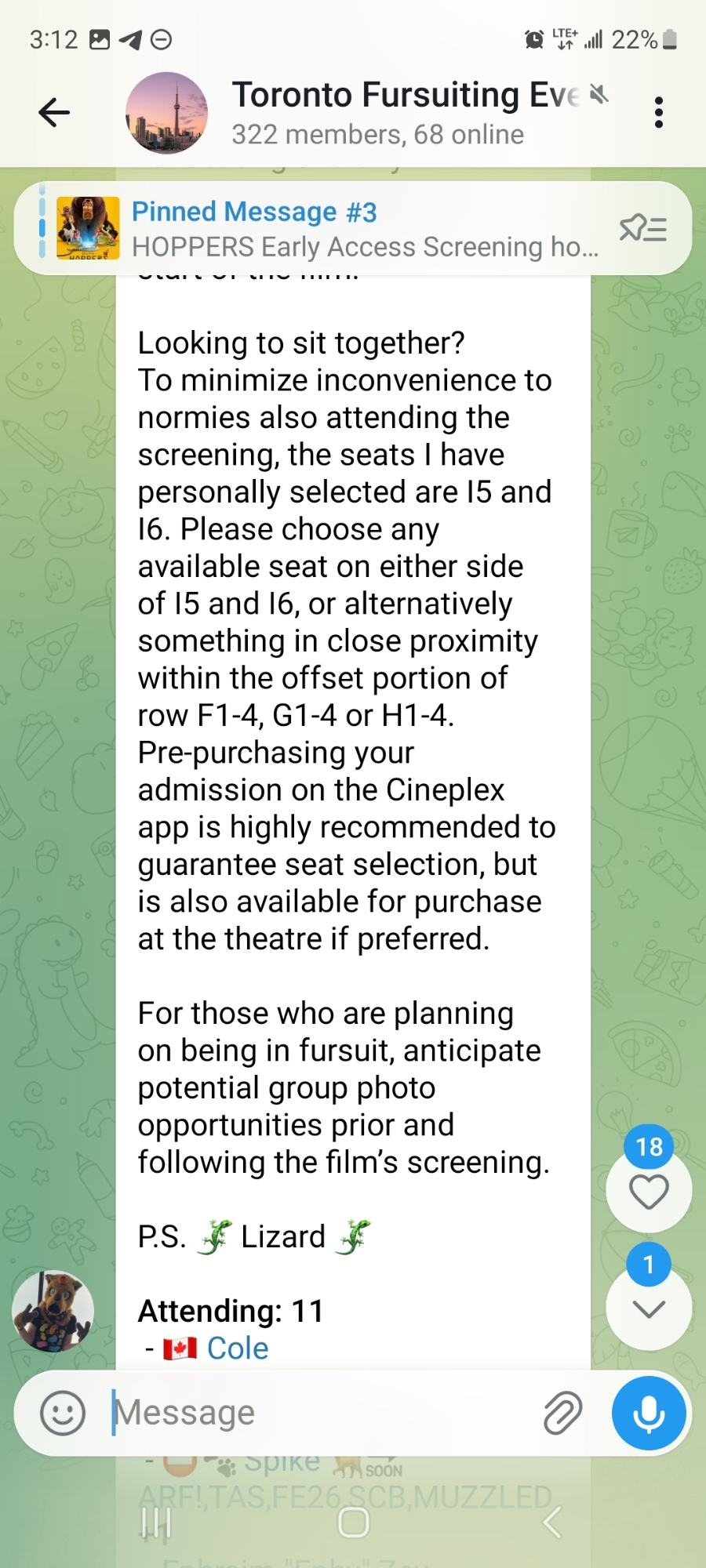706x1568 pixels.
Task: Open the three-dot overflow menu
Action: (x=658, y=112)
